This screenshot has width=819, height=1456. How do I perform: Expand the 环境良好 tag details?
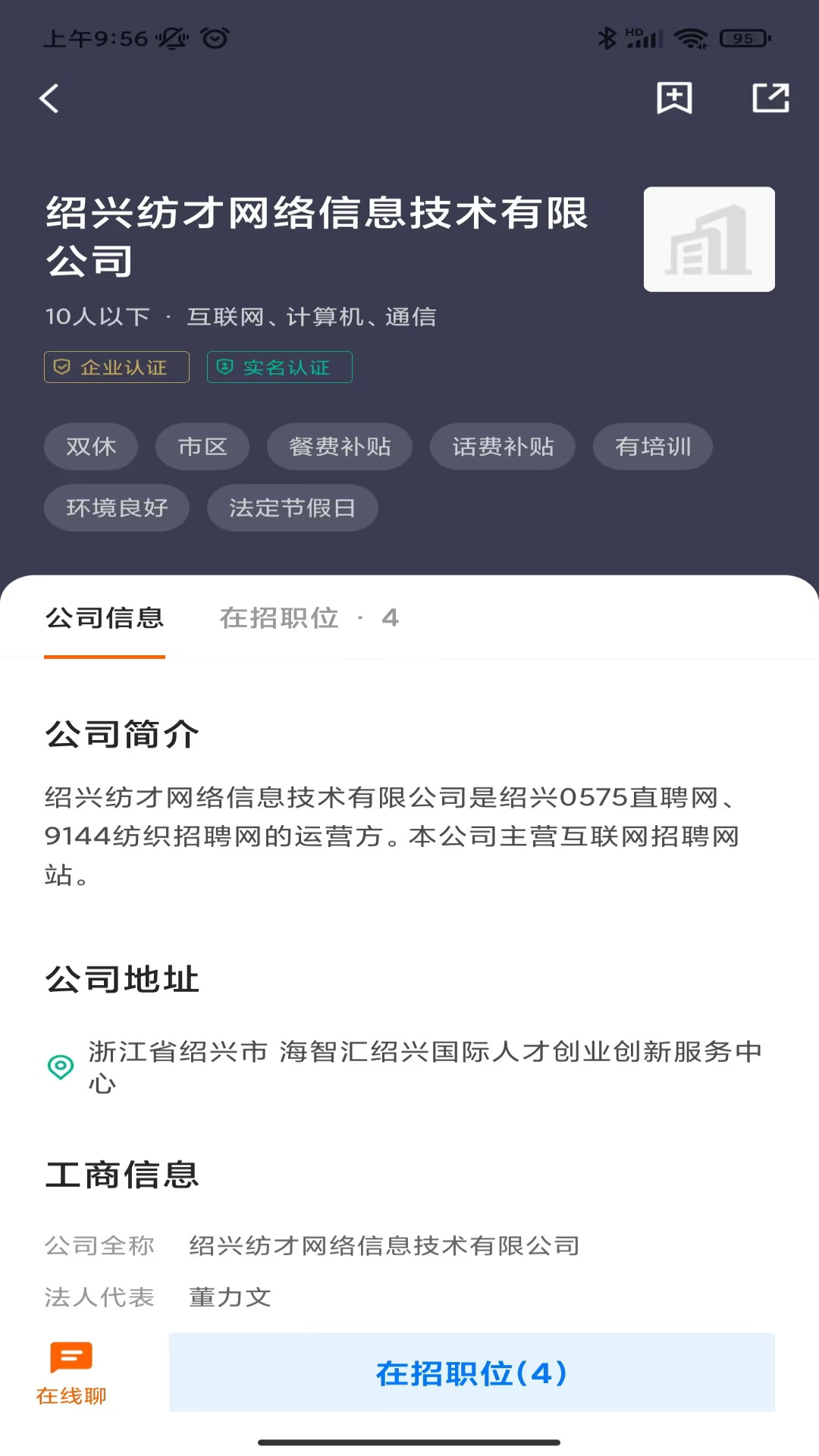tap(116, 507)
